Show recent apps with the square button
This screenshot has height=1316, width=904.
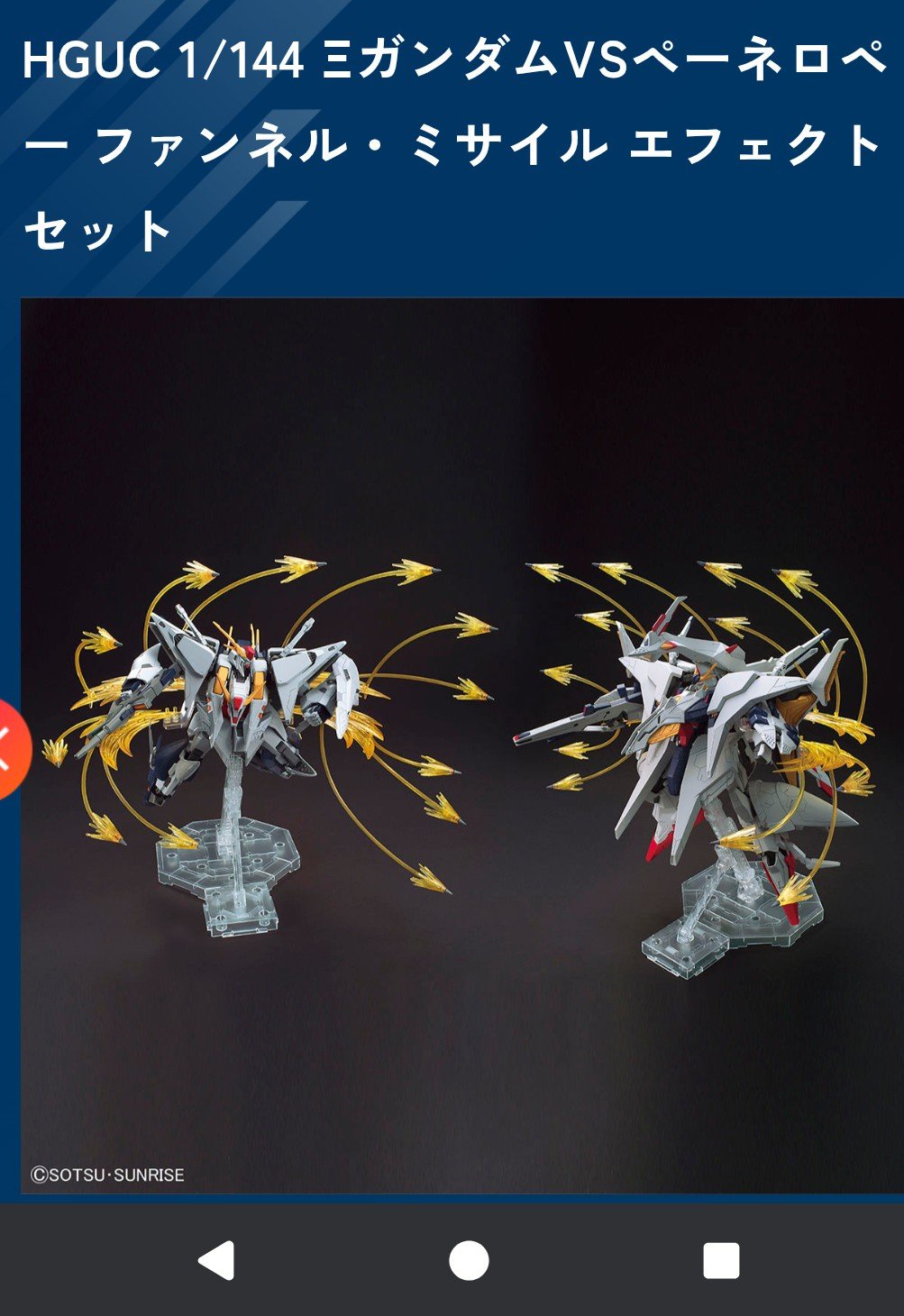(x=720, y=1259)
